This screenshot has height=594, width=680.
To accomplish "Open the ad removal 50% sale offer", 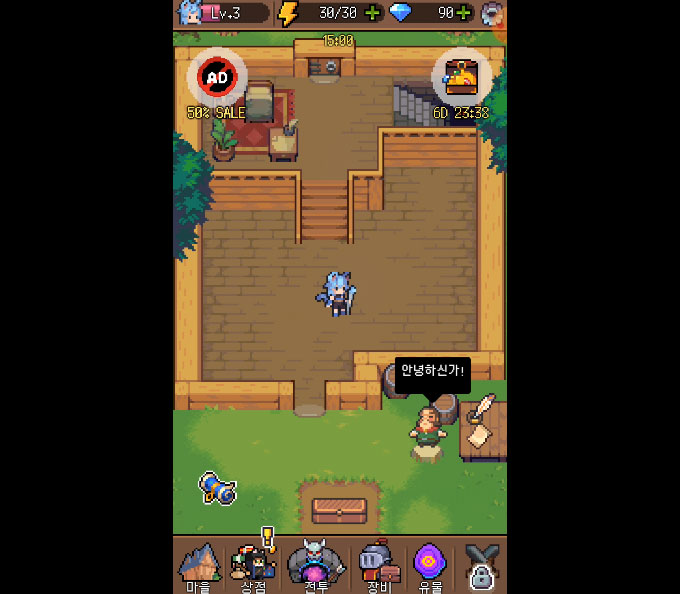I will (x=216, y=76).
